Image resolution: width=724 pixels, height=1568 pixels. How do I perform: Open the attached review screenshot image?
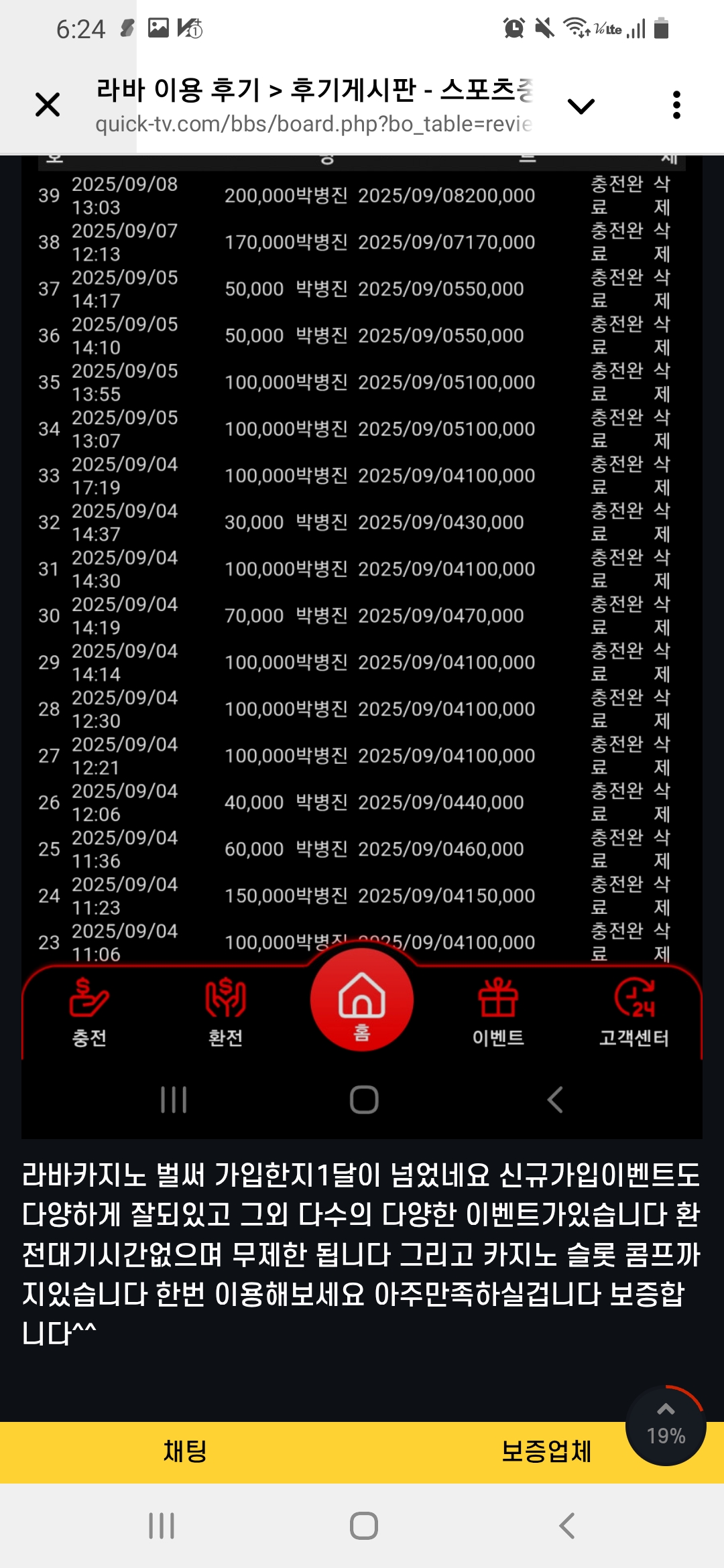coord(362,603)
